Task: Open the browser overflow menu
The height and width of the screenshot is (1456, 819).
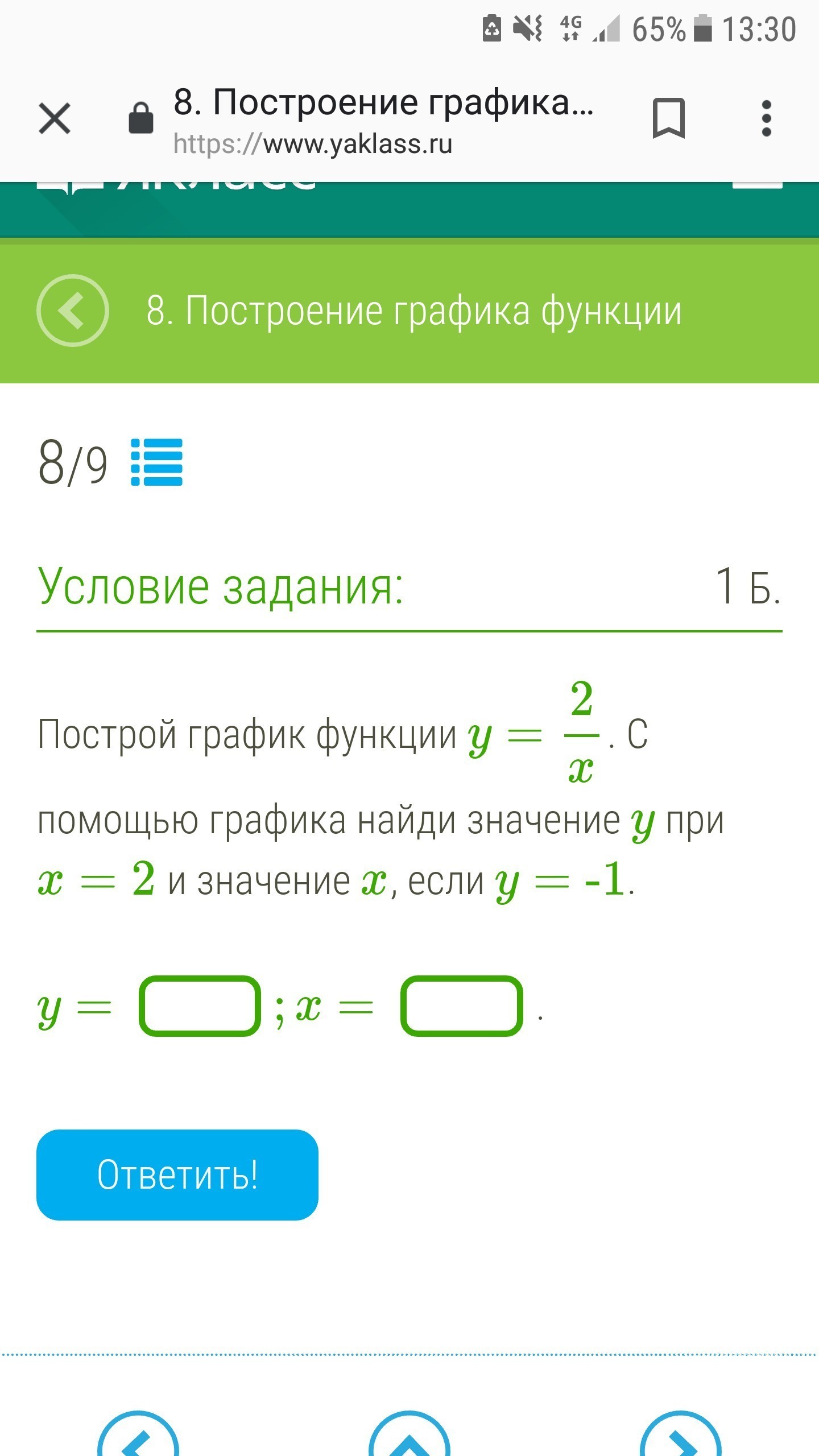Action: [x=766, y=118]
